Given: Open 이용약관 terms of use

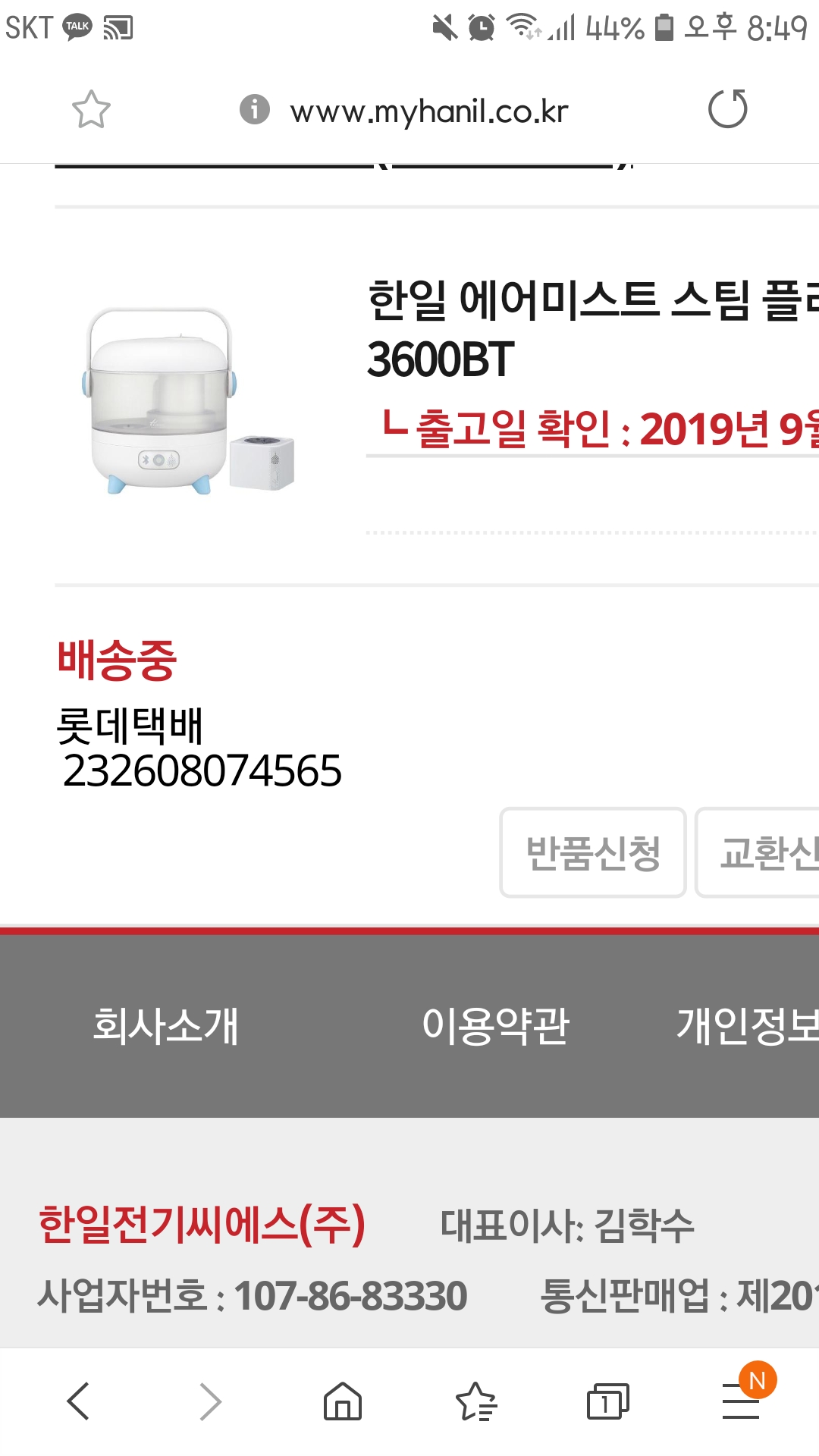Looking at the screenshot, I should pyautogui.click(x=495, y=1025).
